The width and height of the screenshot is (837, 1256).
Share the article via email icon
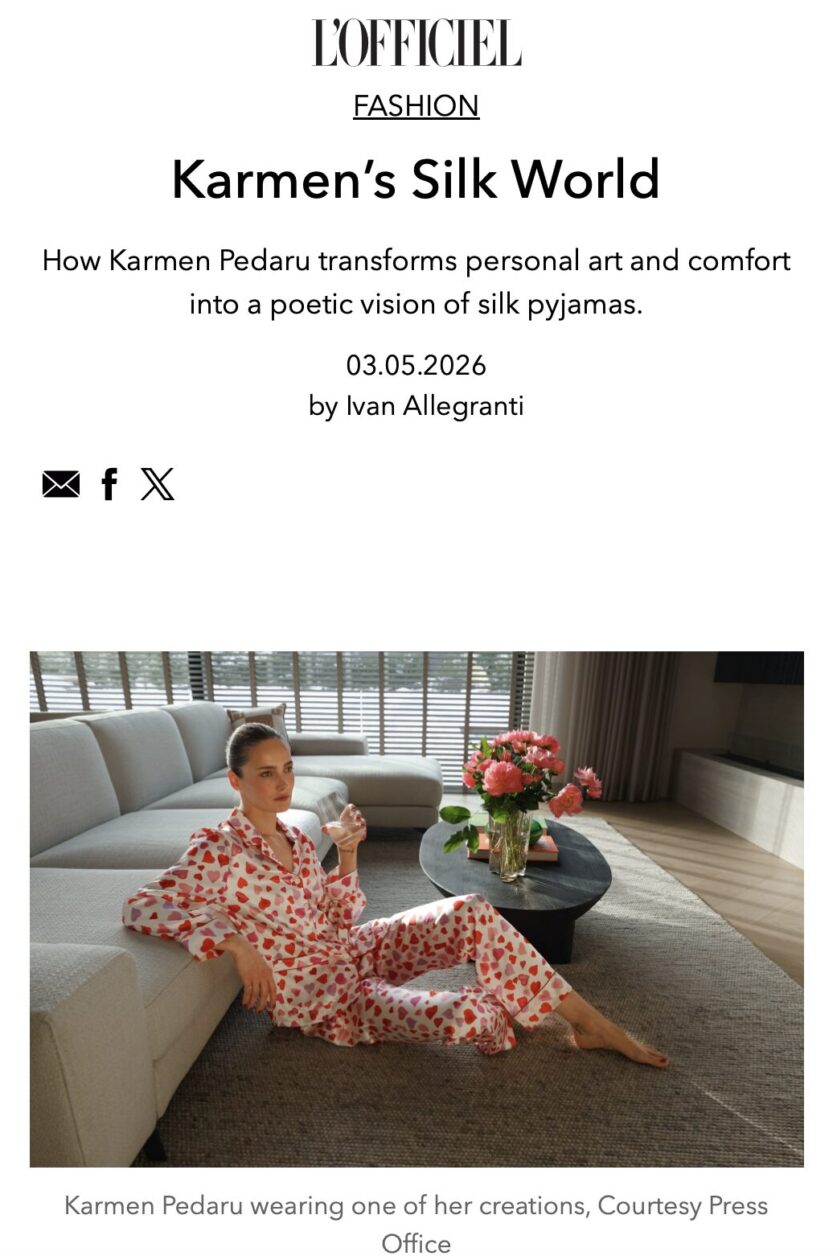coord(61,485)
